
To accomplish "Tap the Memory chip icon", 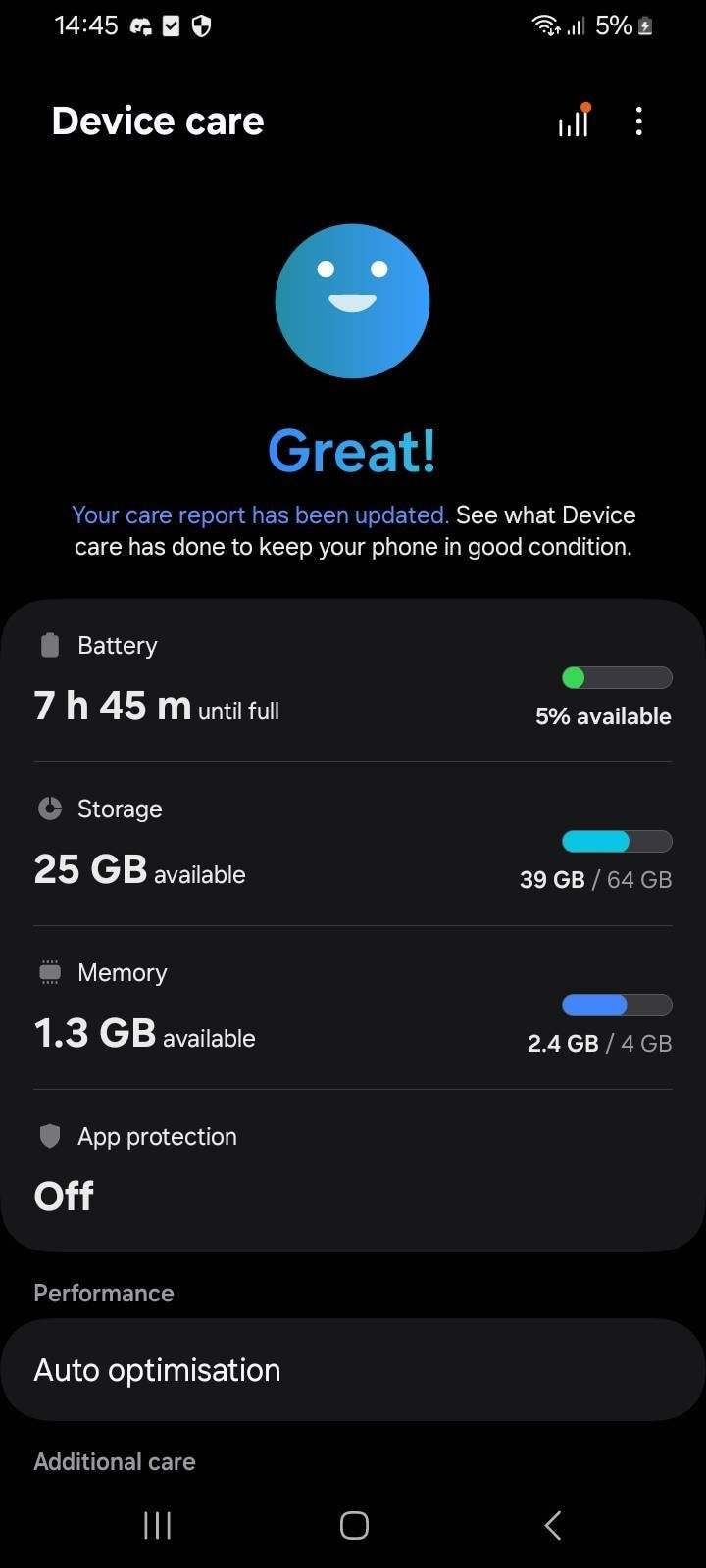I will 49,971.
